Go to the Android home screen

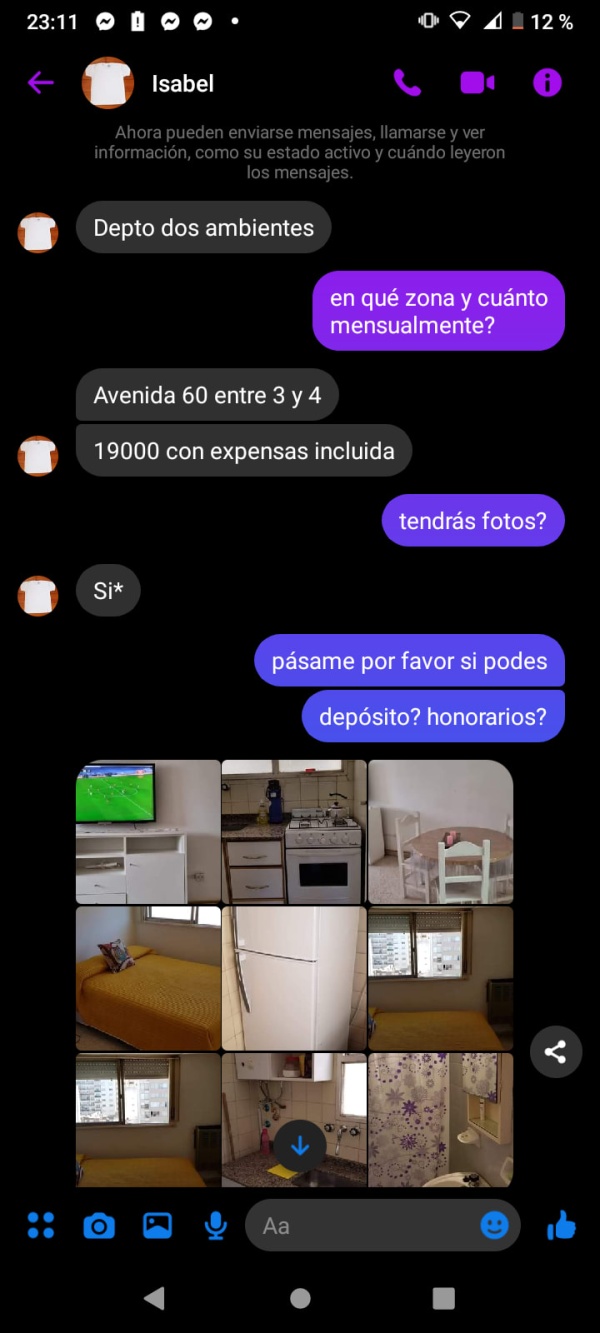coord(300,1298)
